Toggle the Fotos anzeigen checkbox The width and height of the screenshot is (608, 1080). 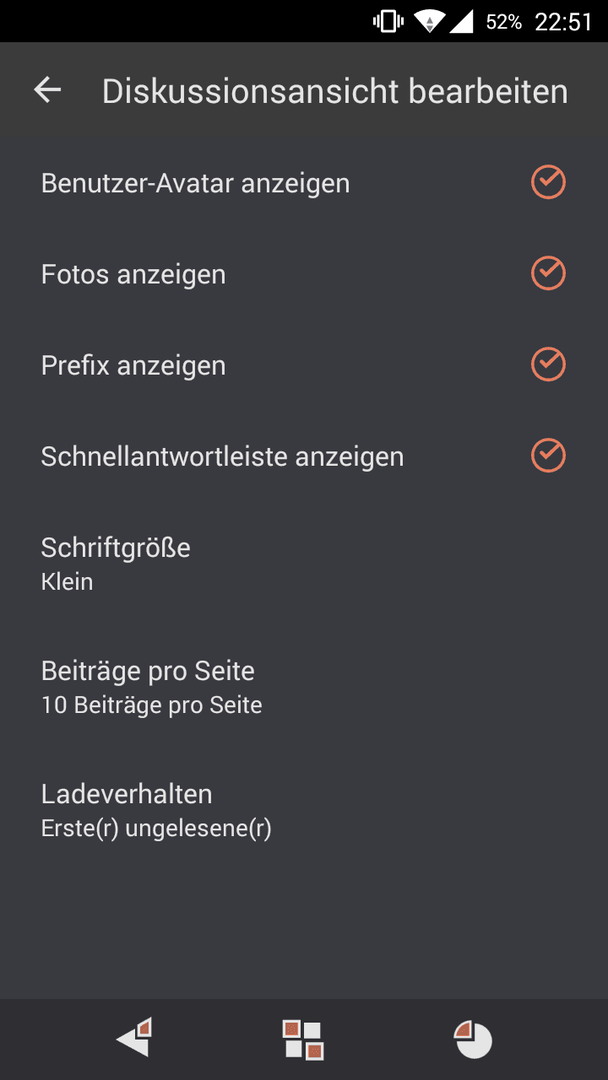pyautogui.click(x=548, y=273)
